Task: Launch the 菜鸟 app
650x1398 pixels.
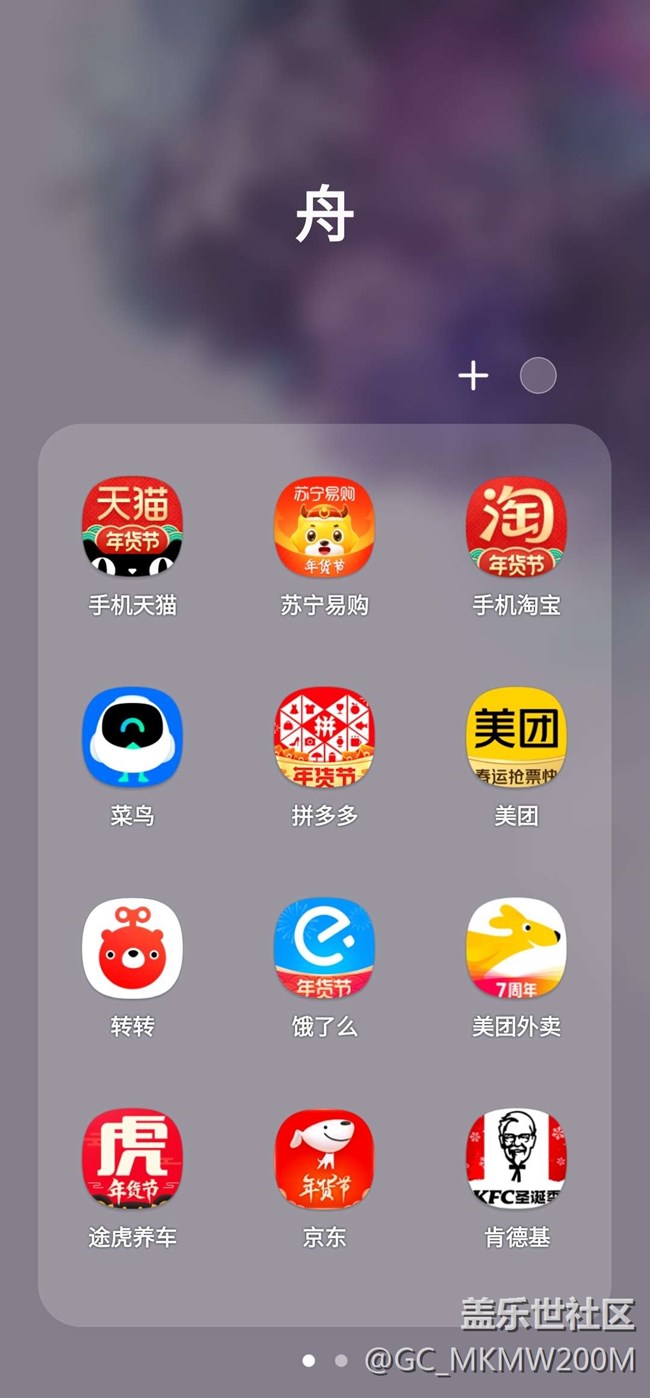Action: point(132,737)
